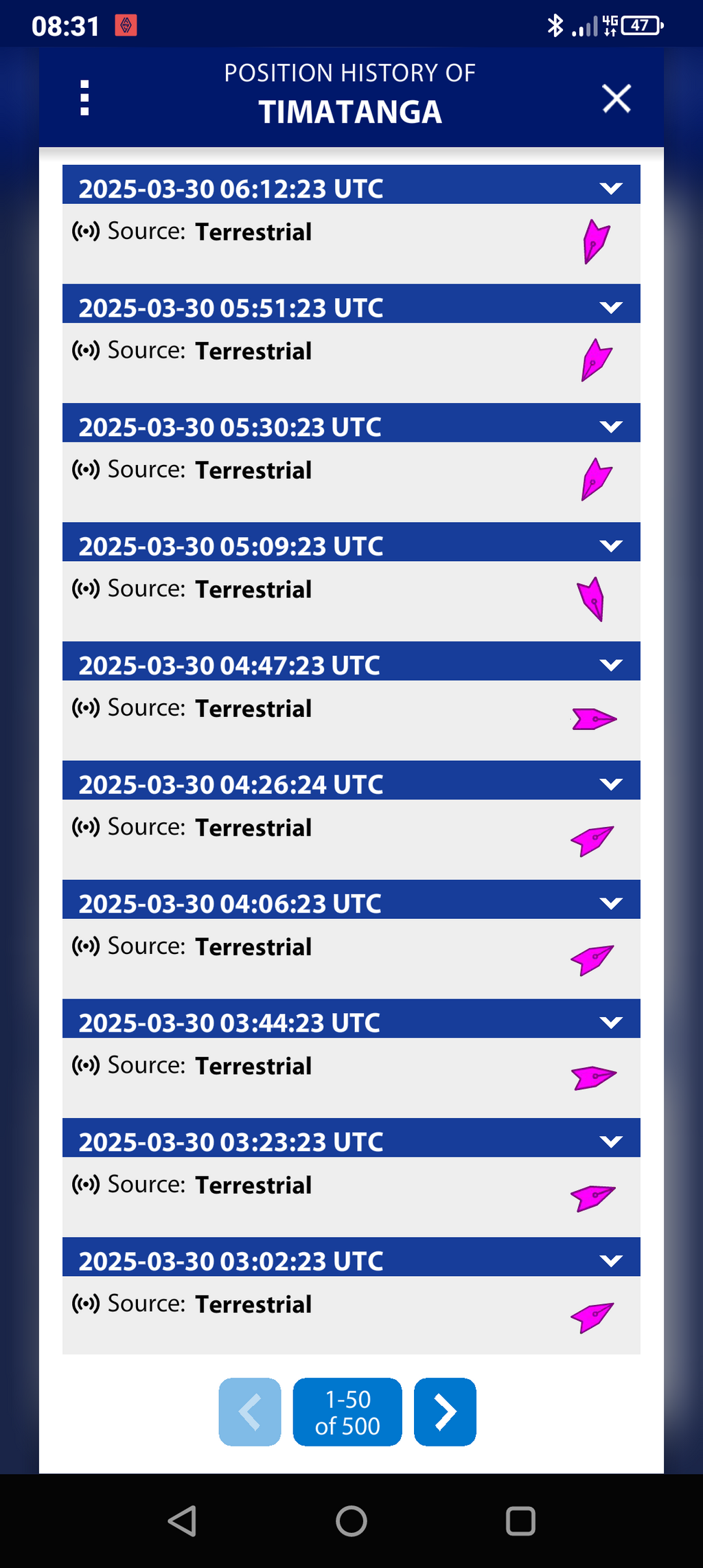Go to the Android home screen
The width and height of the screenshot is (703, 1568).
[351, 1521]
